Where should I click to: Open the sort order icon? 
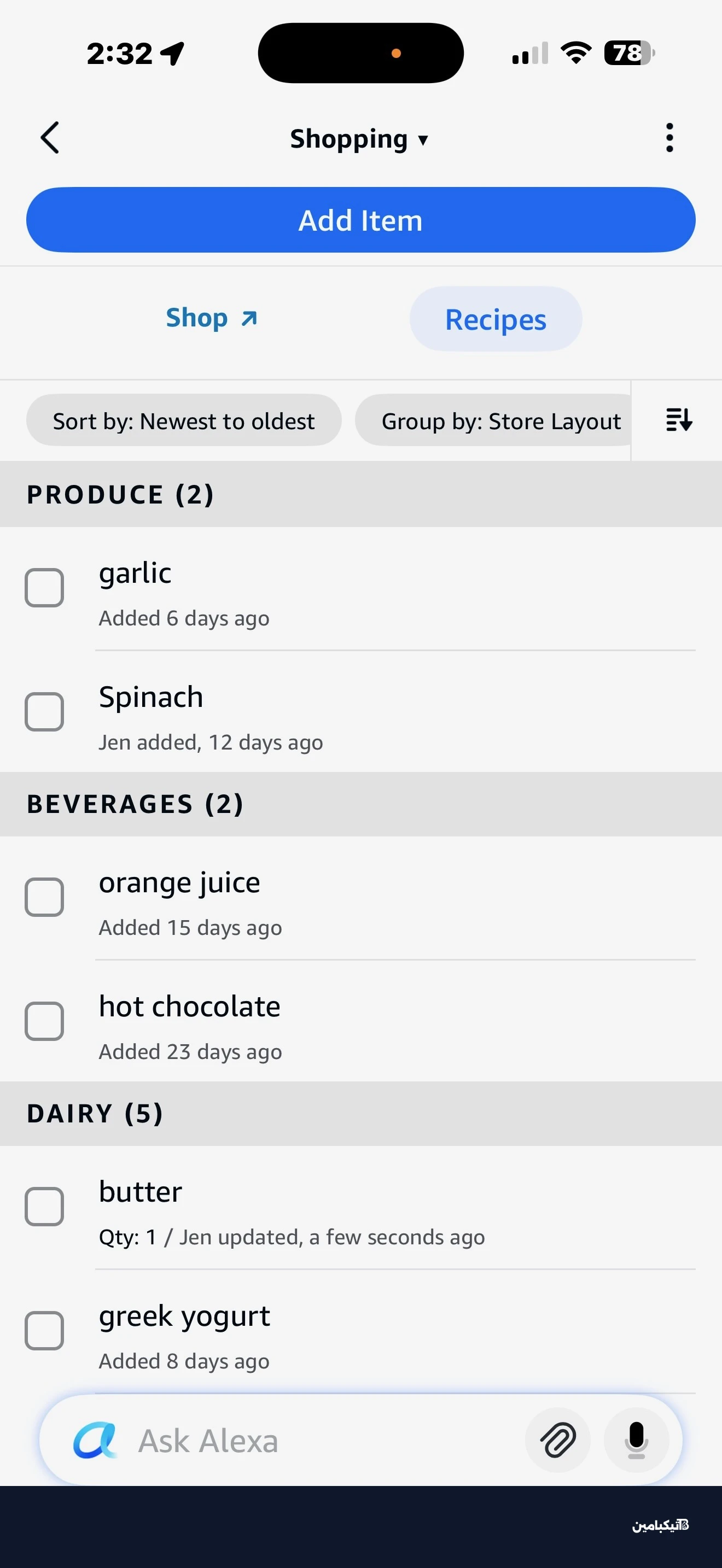[x=678, y=420]
